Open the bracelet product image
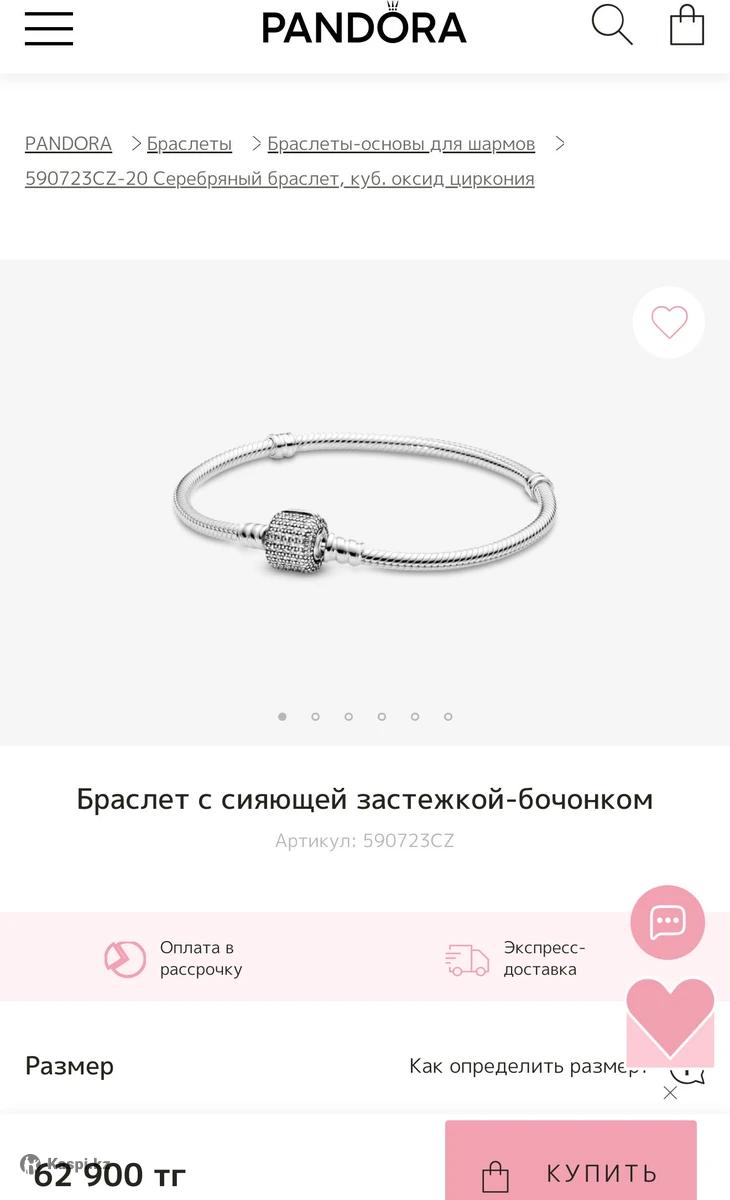This screenshot has height=1200, width=730. click(x=365, y=500)
